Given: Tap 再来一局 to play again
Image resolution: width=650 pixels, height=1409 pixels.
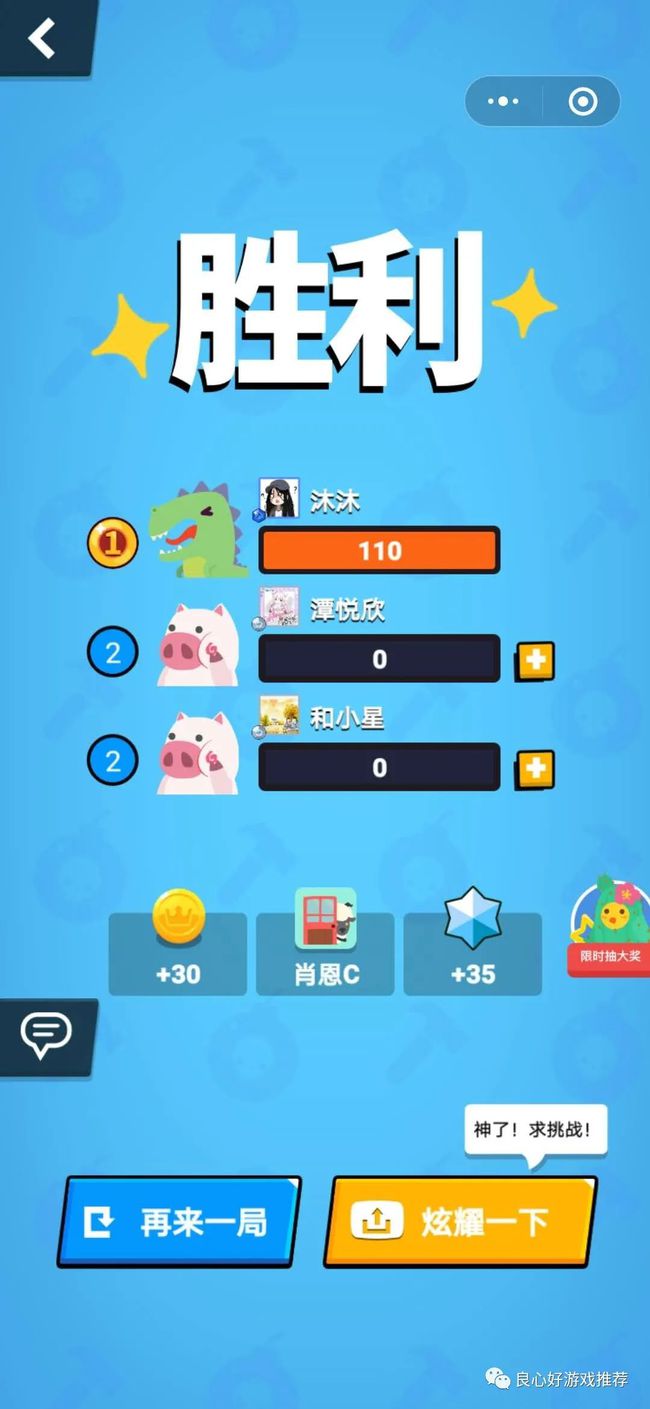Looking at the screenshot, I should coord(180,1222).
